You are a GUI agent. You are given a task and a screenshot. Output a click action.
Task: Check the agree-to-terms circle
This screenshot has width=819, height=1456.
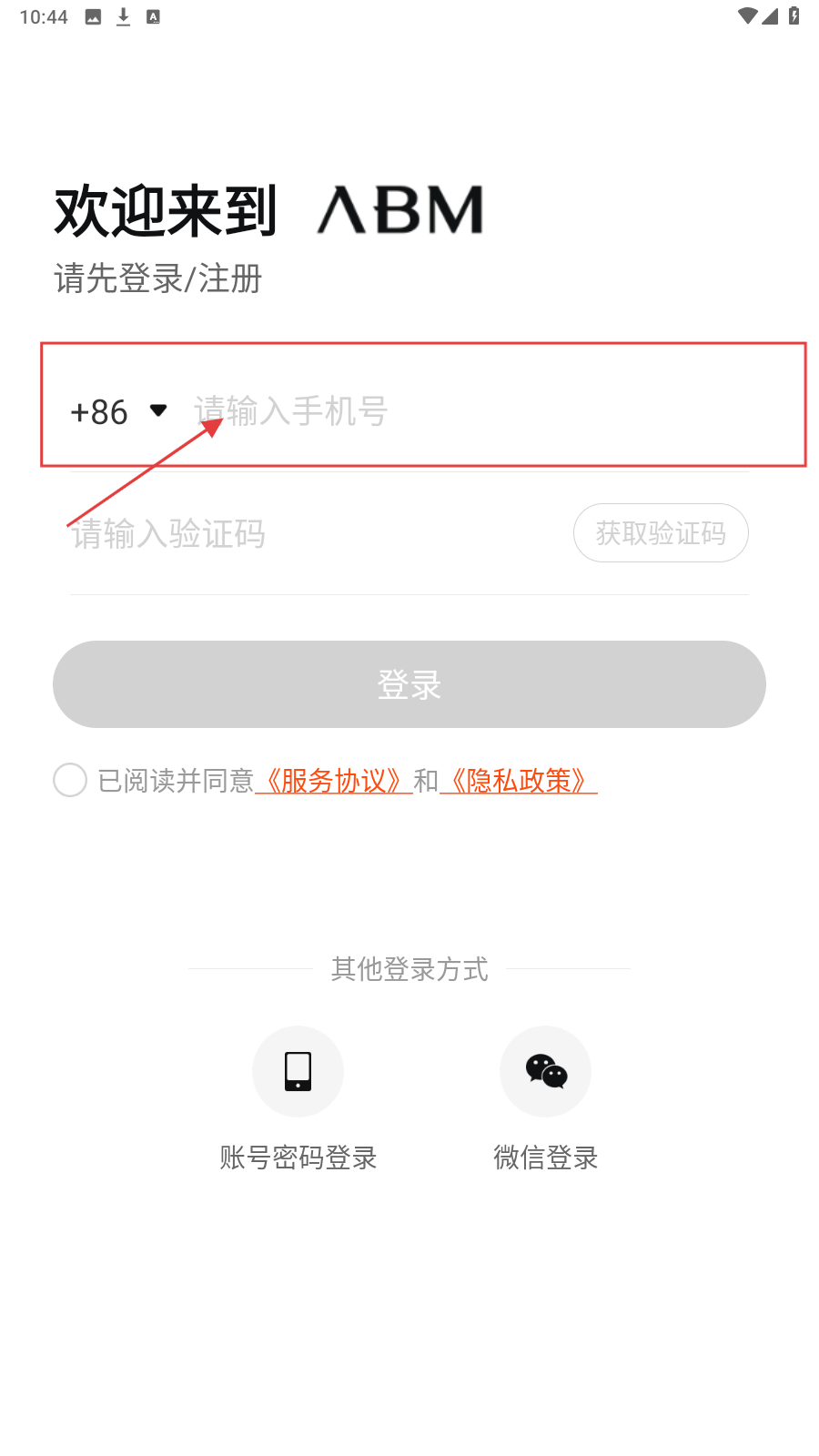(x=70, y=780)
